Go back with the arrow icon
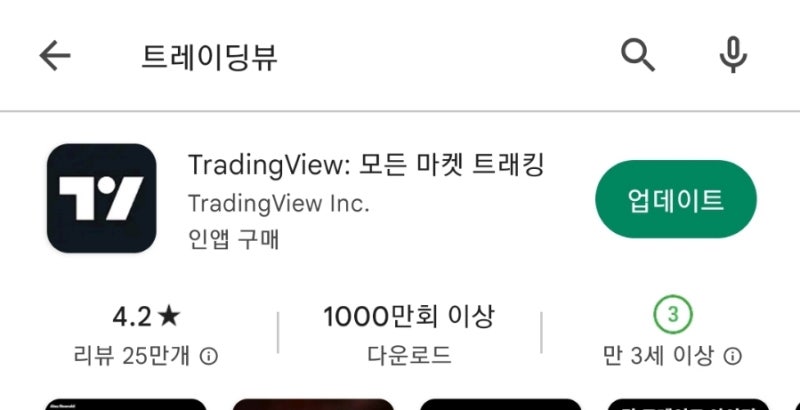 (55, 55)
